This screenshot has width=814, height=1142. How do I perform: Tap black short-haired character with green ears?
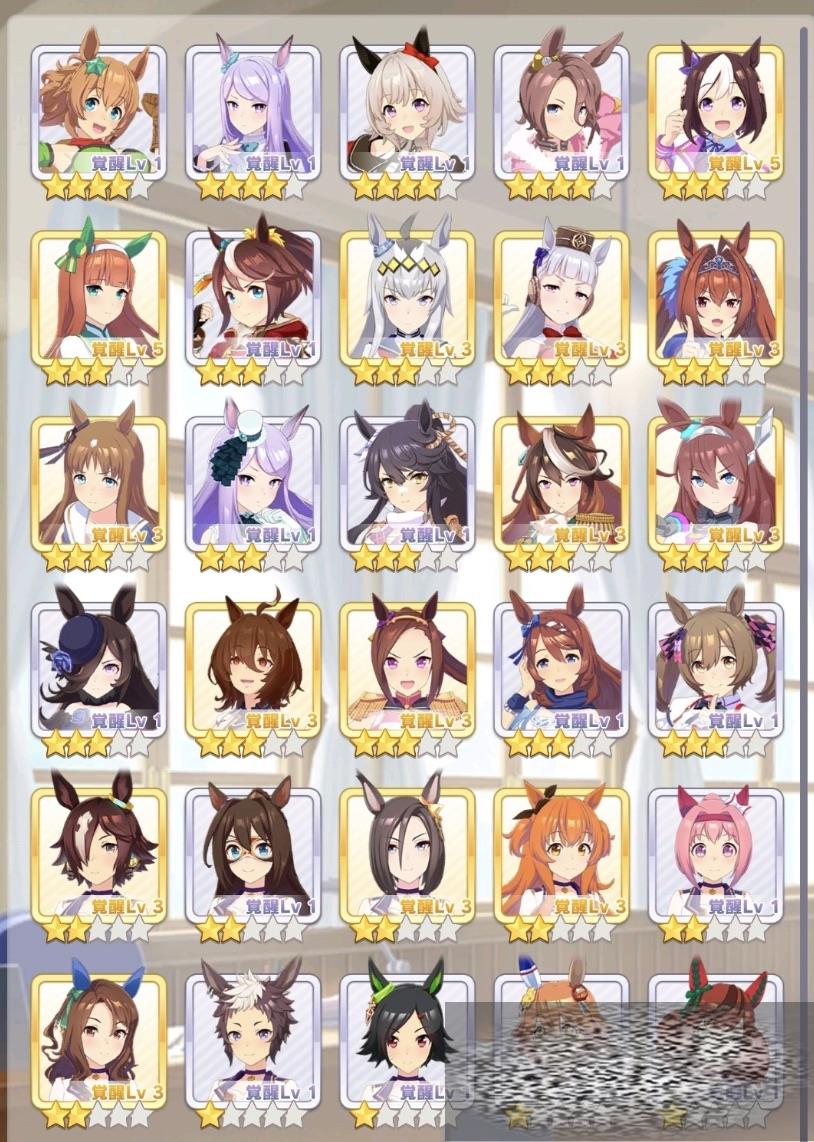[x=405, y=1035]
